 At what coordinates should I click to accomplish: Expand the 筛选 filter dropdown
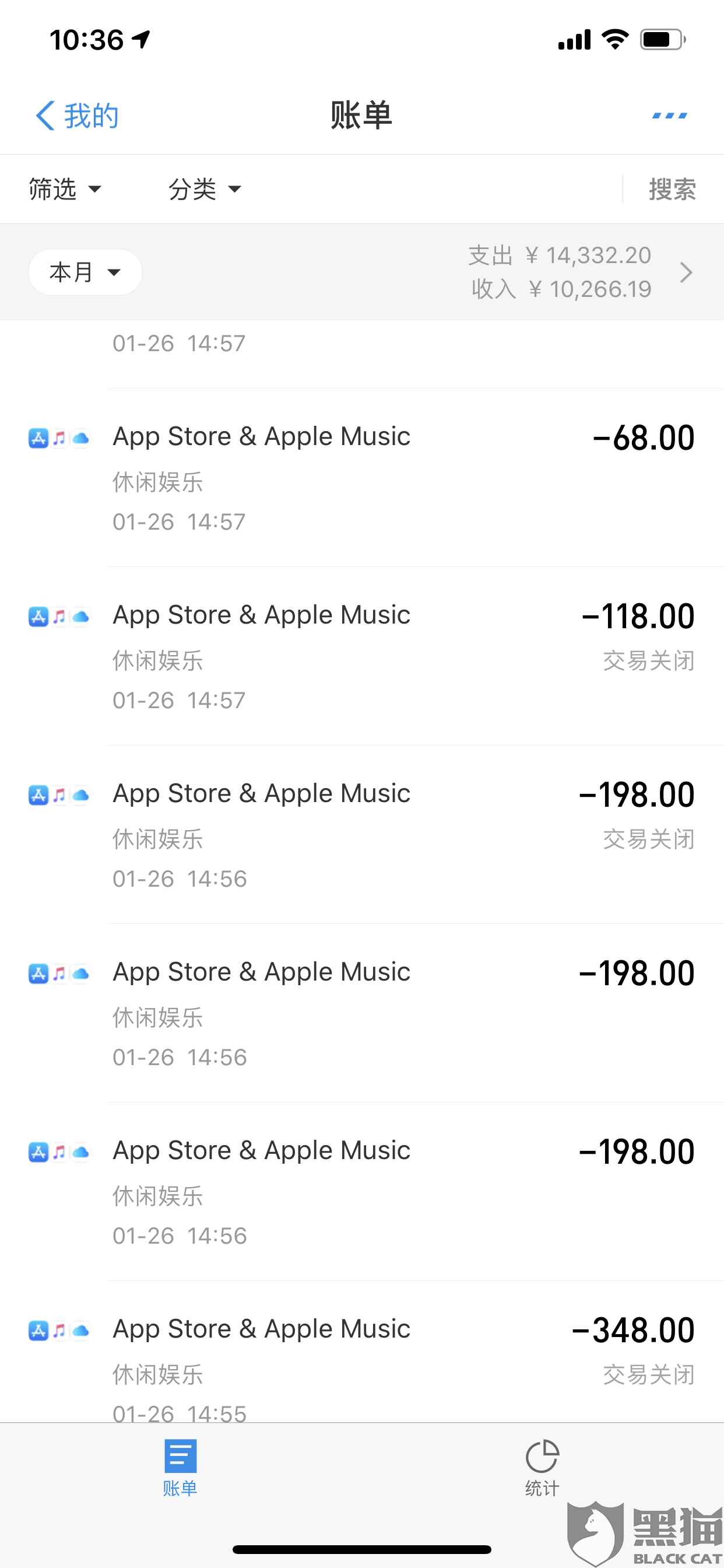[x=65, y=190]
